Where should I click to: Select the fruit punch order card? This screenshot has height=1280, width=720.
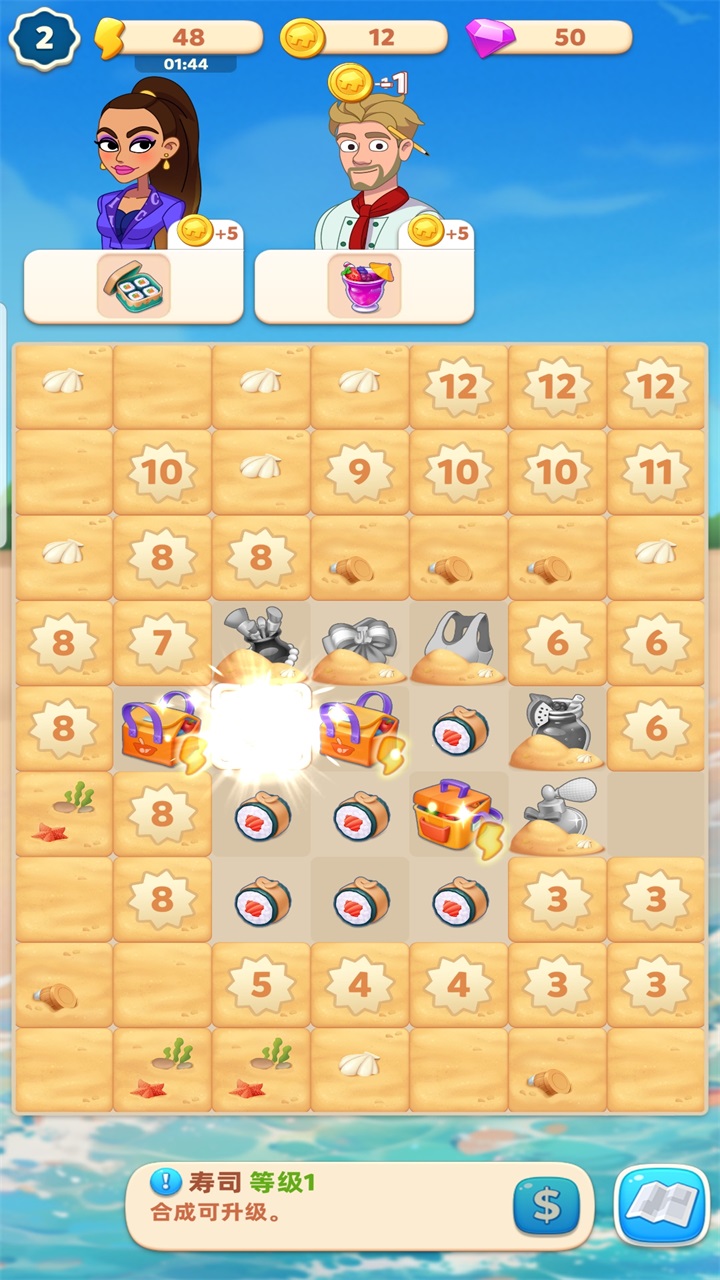(x=364, y=286)
